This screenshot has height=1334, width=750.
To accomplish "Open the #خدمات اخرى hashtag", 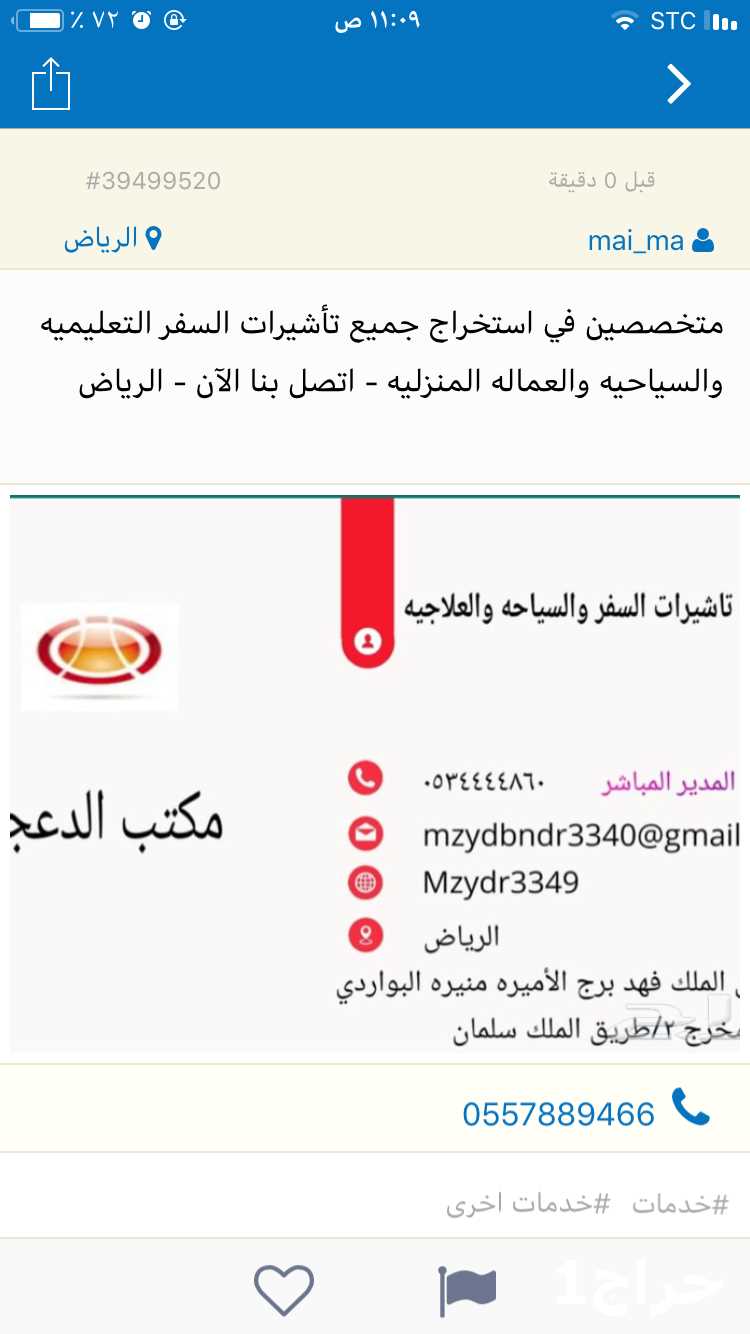I will pyautogui.click(x=528, y=1205).
